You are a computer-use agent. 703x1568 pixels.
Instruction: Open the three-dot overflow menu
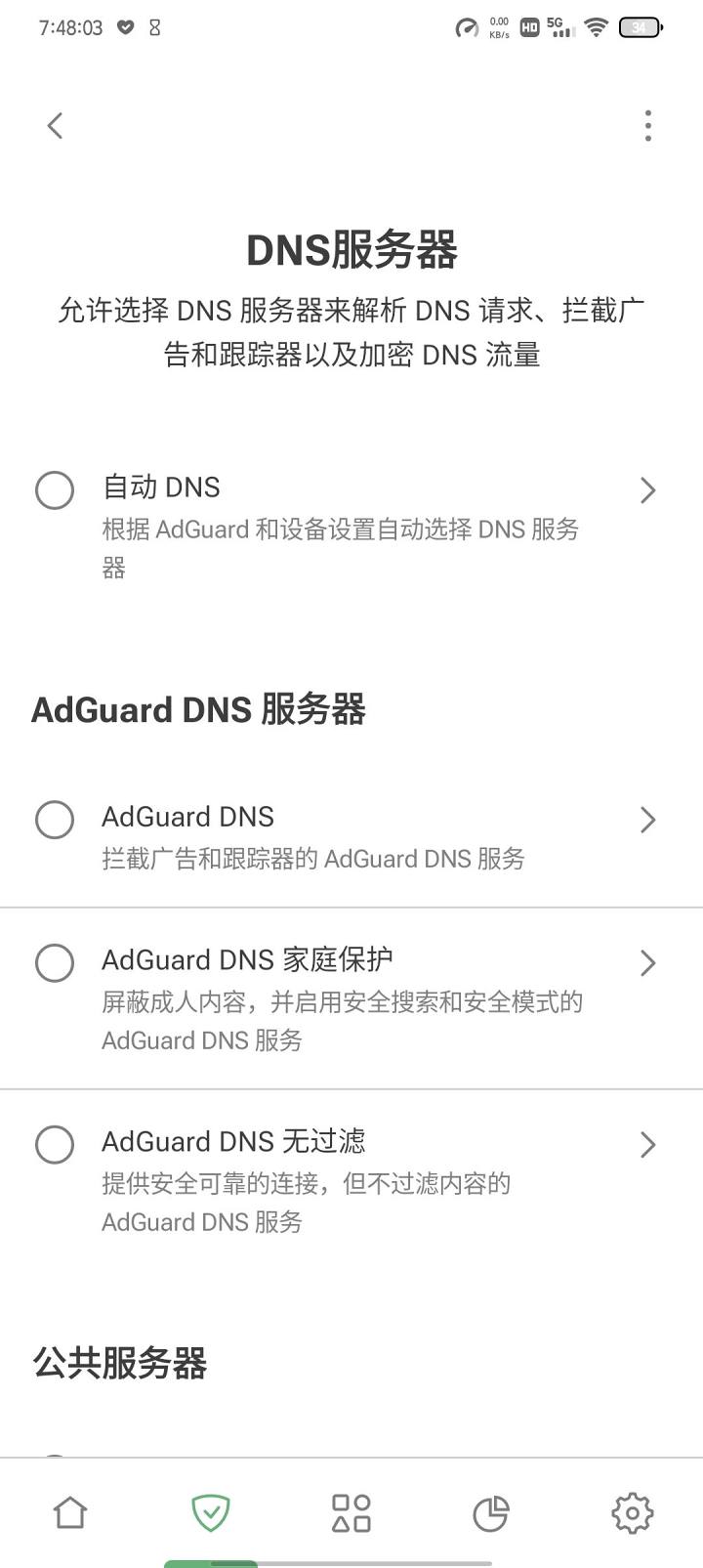point(647,125)
